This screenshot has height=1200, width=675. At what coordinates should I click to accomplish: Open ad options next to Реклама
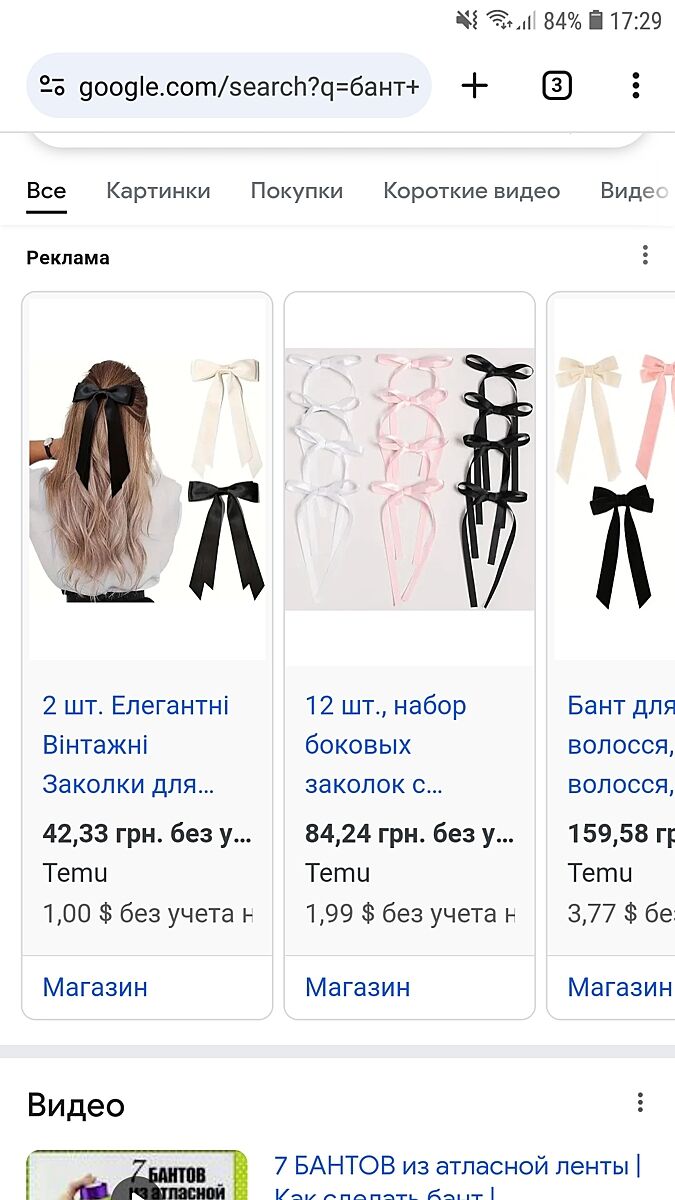(x=645, y=256)
